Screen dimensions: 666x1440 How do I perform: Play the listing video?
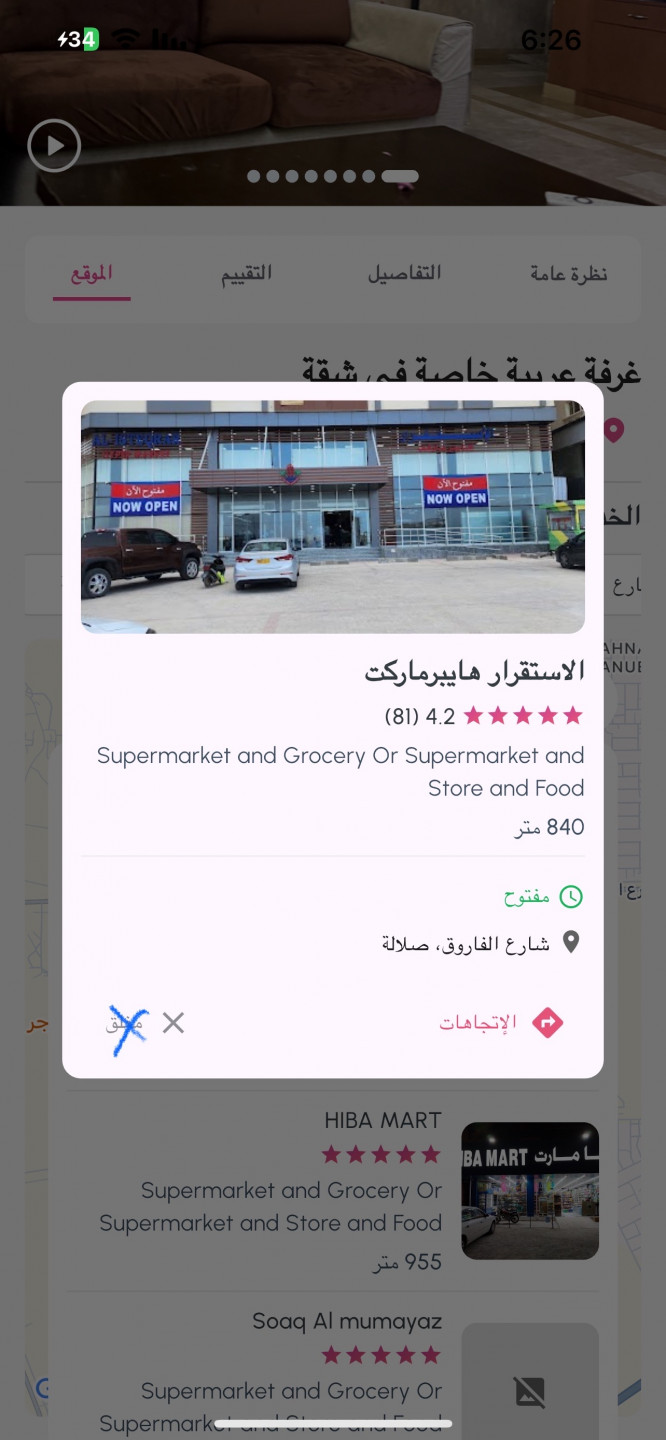(x=54, y=146)
